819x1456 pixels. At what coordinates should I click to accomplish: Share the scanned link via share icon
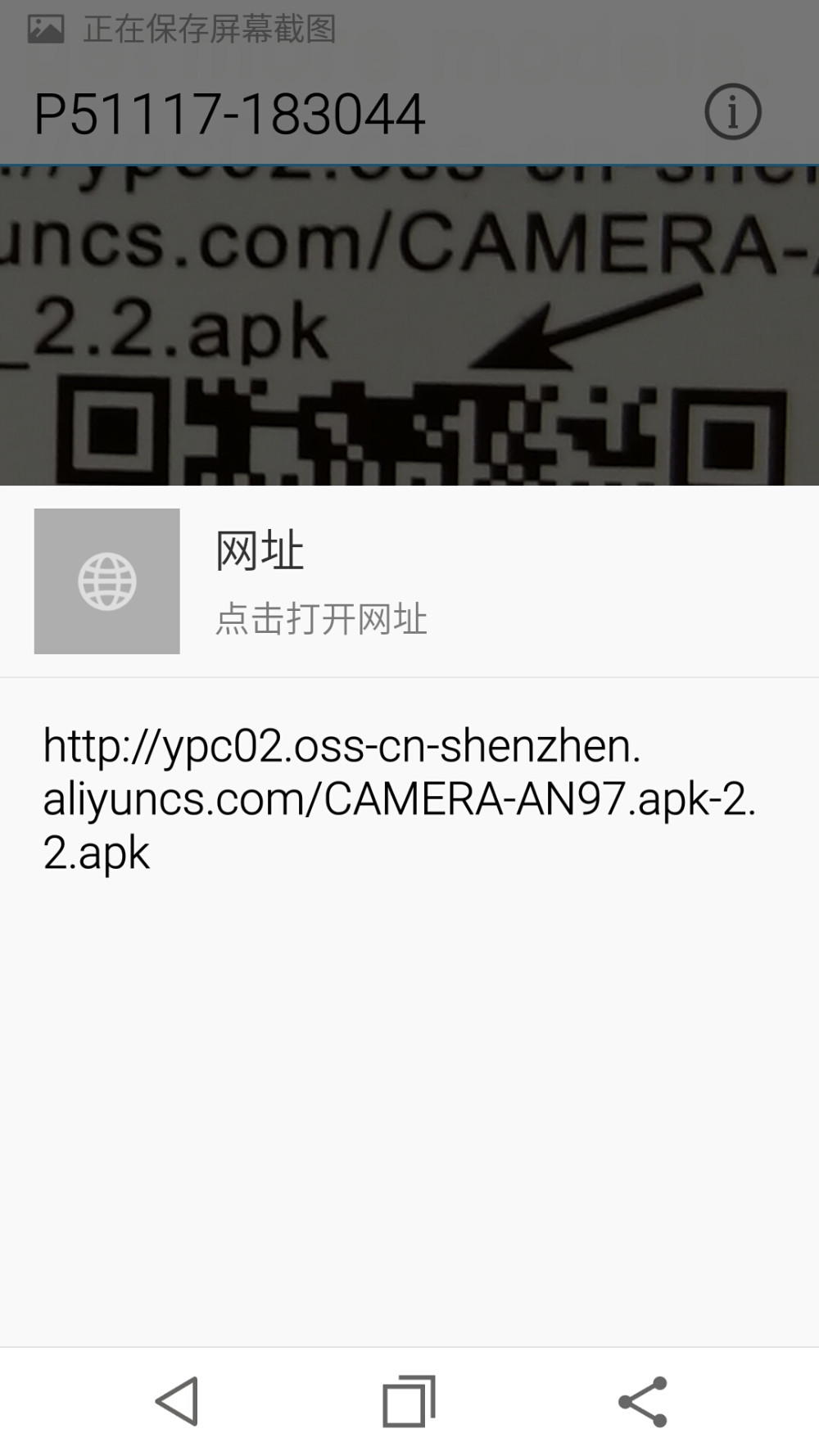[643, 1402]
